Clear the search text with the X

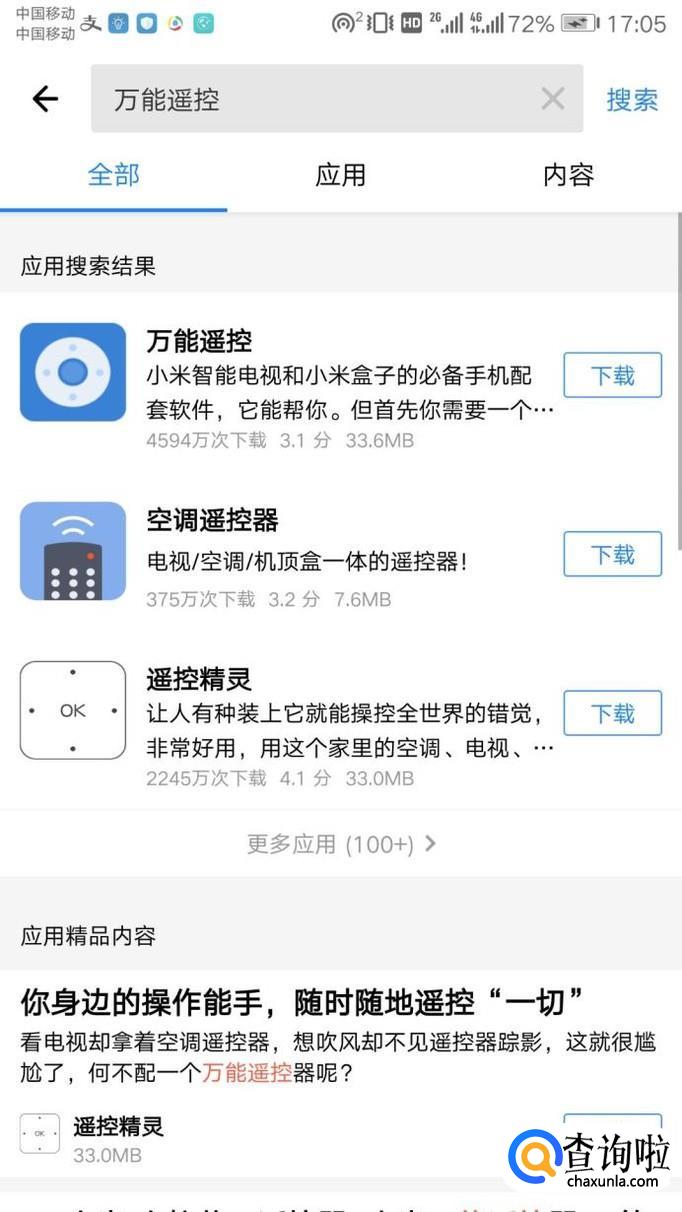coord(552,99)
